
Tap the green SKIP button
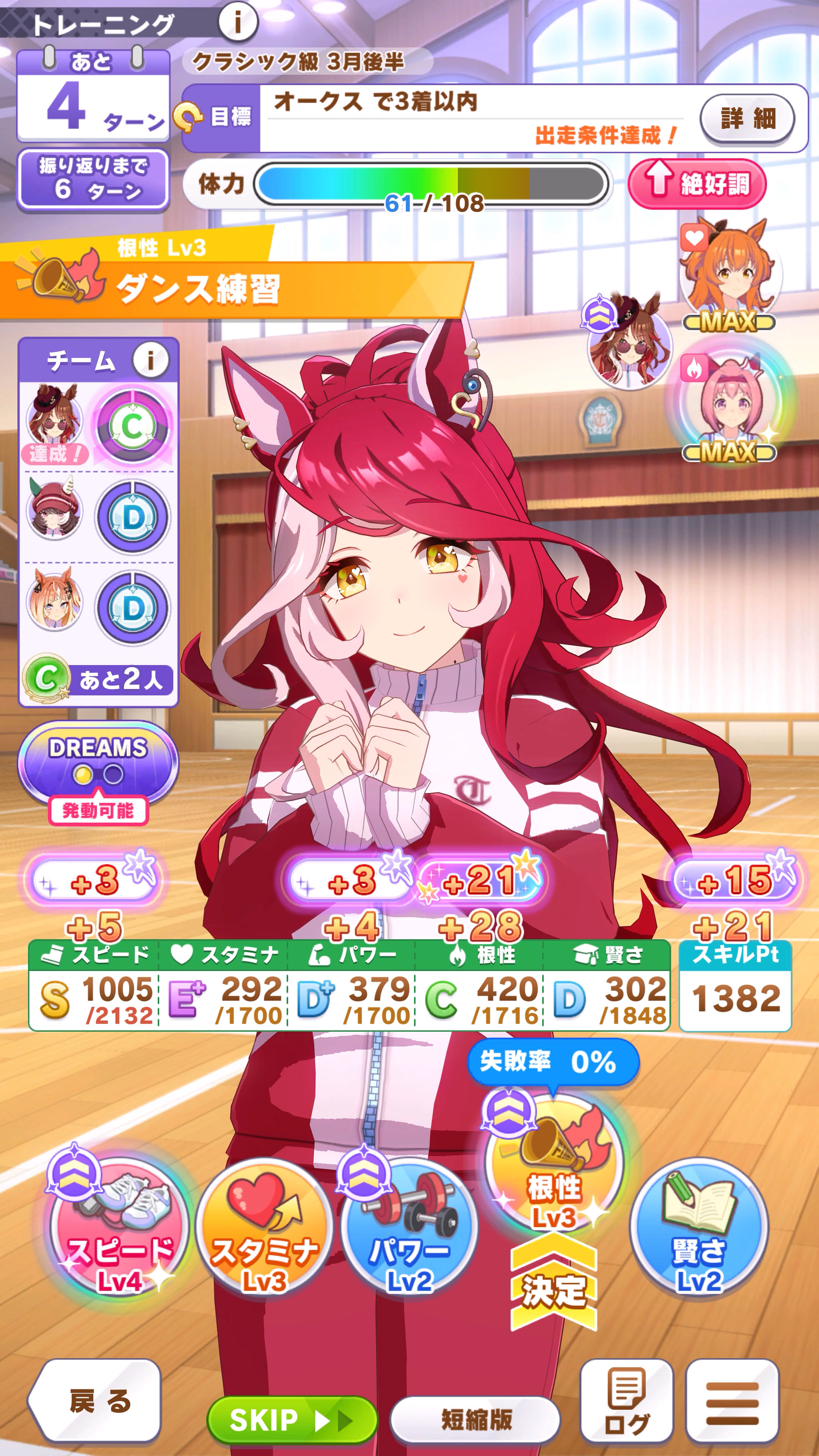pyautogui.click(x=292, y=1419)
